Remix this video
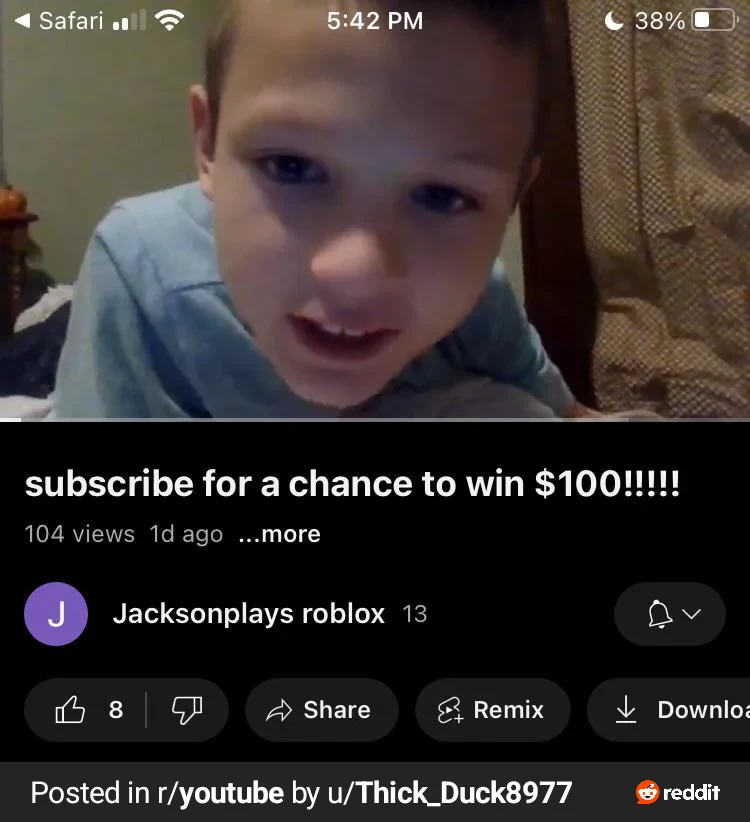This screenshot has width=750, height=822. [x=492, y=710]
